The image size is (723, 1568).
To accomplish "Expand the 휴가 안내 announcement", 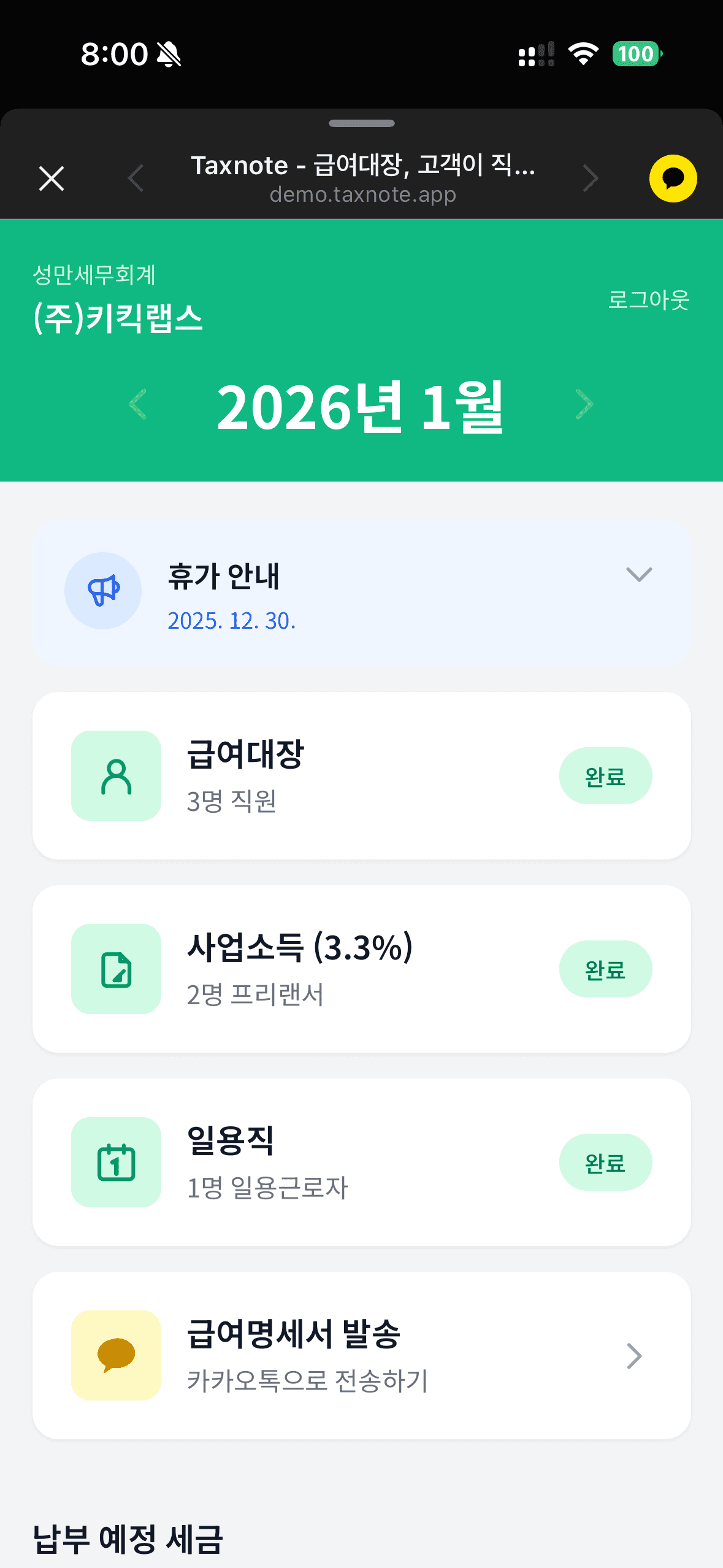I will click(x=640, y=575).
